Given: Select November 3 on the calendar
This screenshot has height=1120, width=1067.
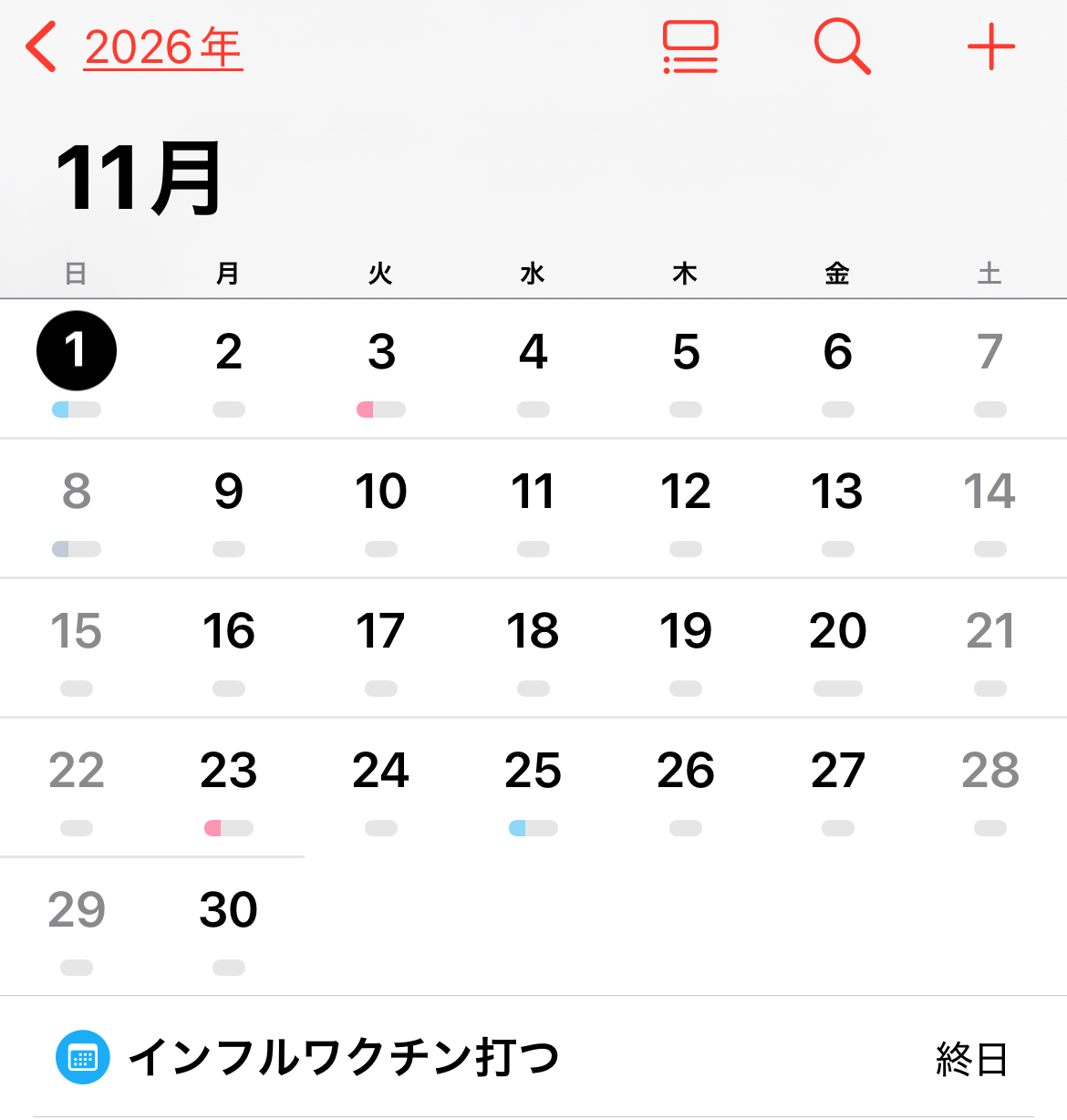Looking at the screenshot, I should click(381, 352).
